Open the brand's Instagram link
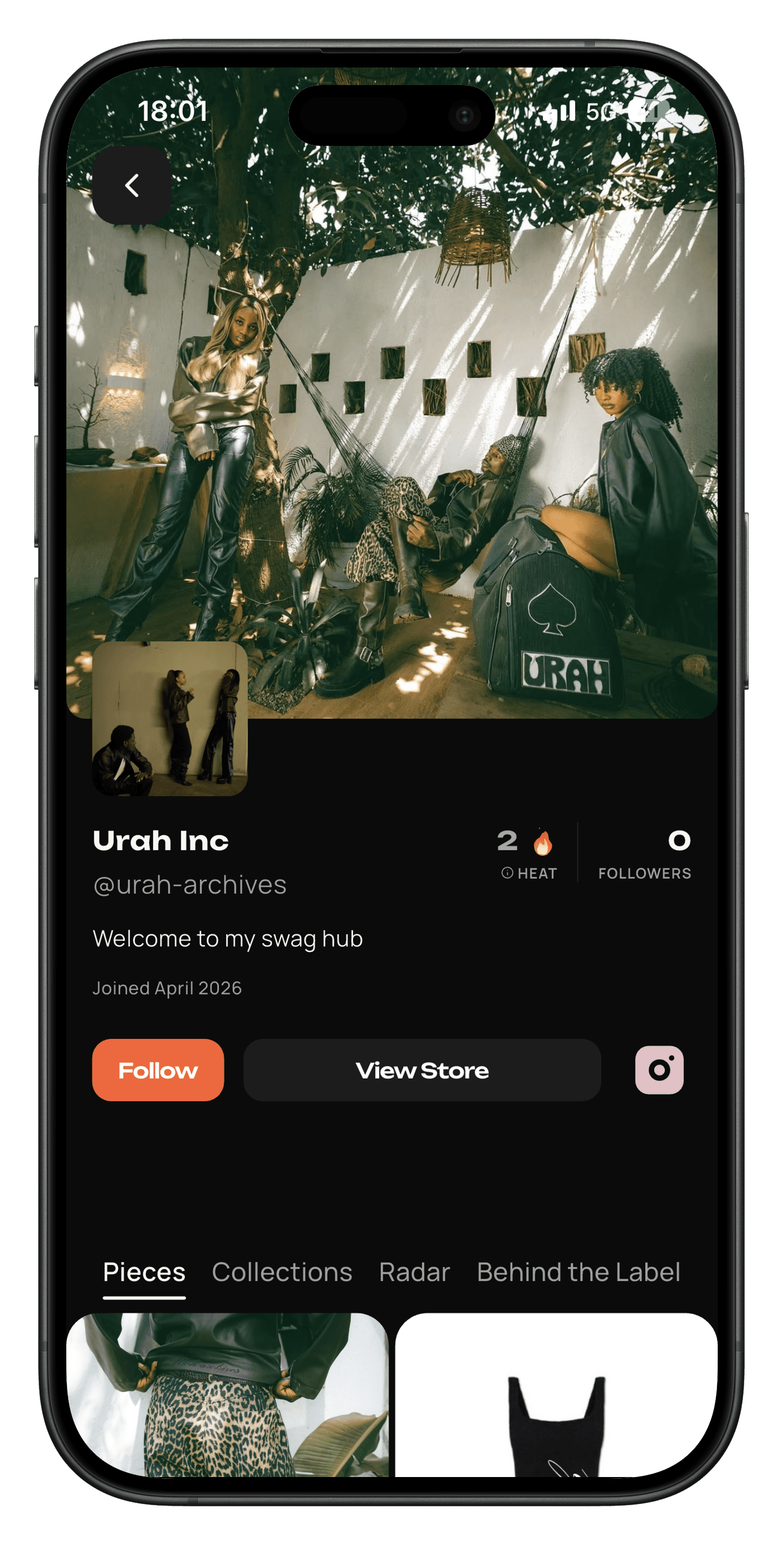784x1545 pixels. [659, 1070]
